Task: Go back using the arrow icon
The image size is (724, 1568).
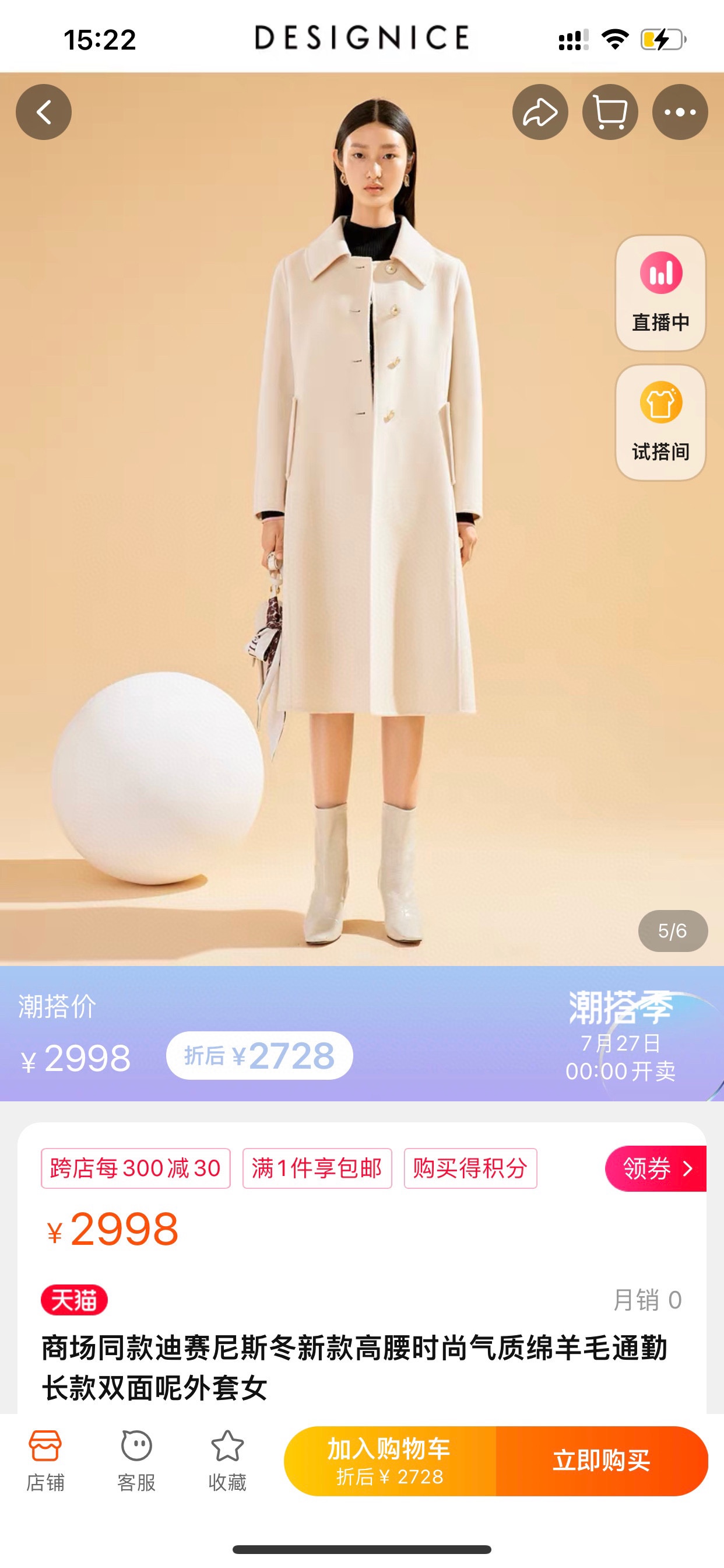Action: (x=44, y=112)
